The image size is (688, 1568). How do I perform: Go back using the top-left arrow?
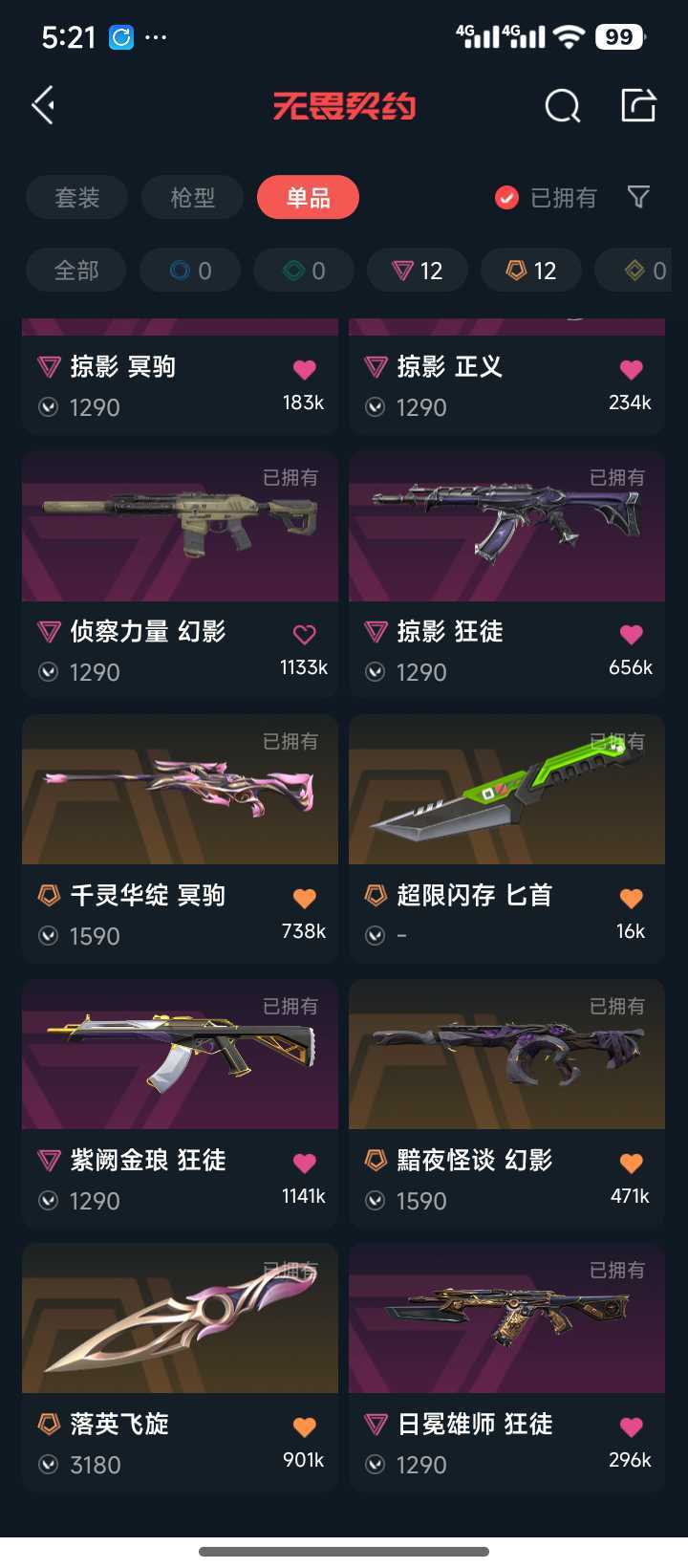pos(43,105)
